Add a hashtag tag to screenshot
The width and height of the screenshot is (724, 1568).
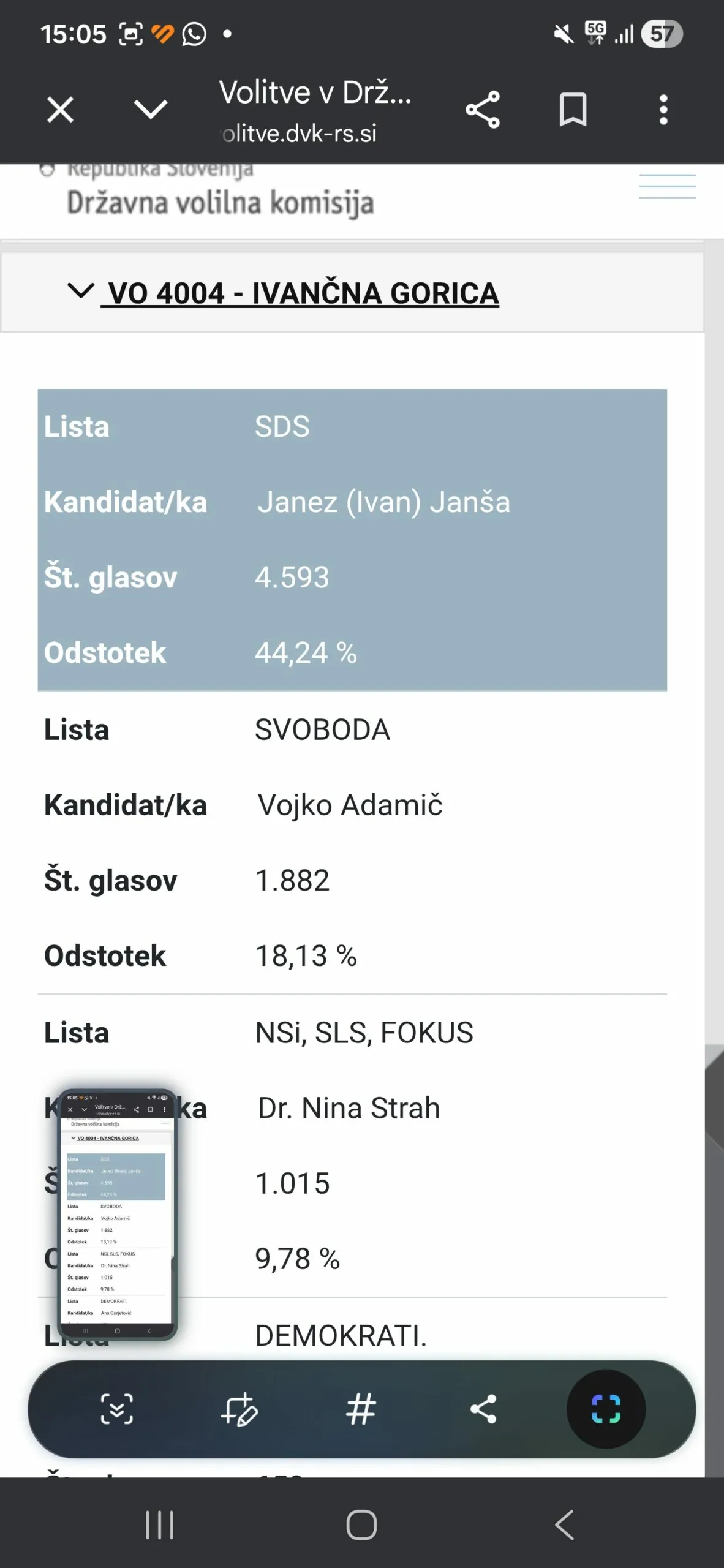(x=361, y=1409)
